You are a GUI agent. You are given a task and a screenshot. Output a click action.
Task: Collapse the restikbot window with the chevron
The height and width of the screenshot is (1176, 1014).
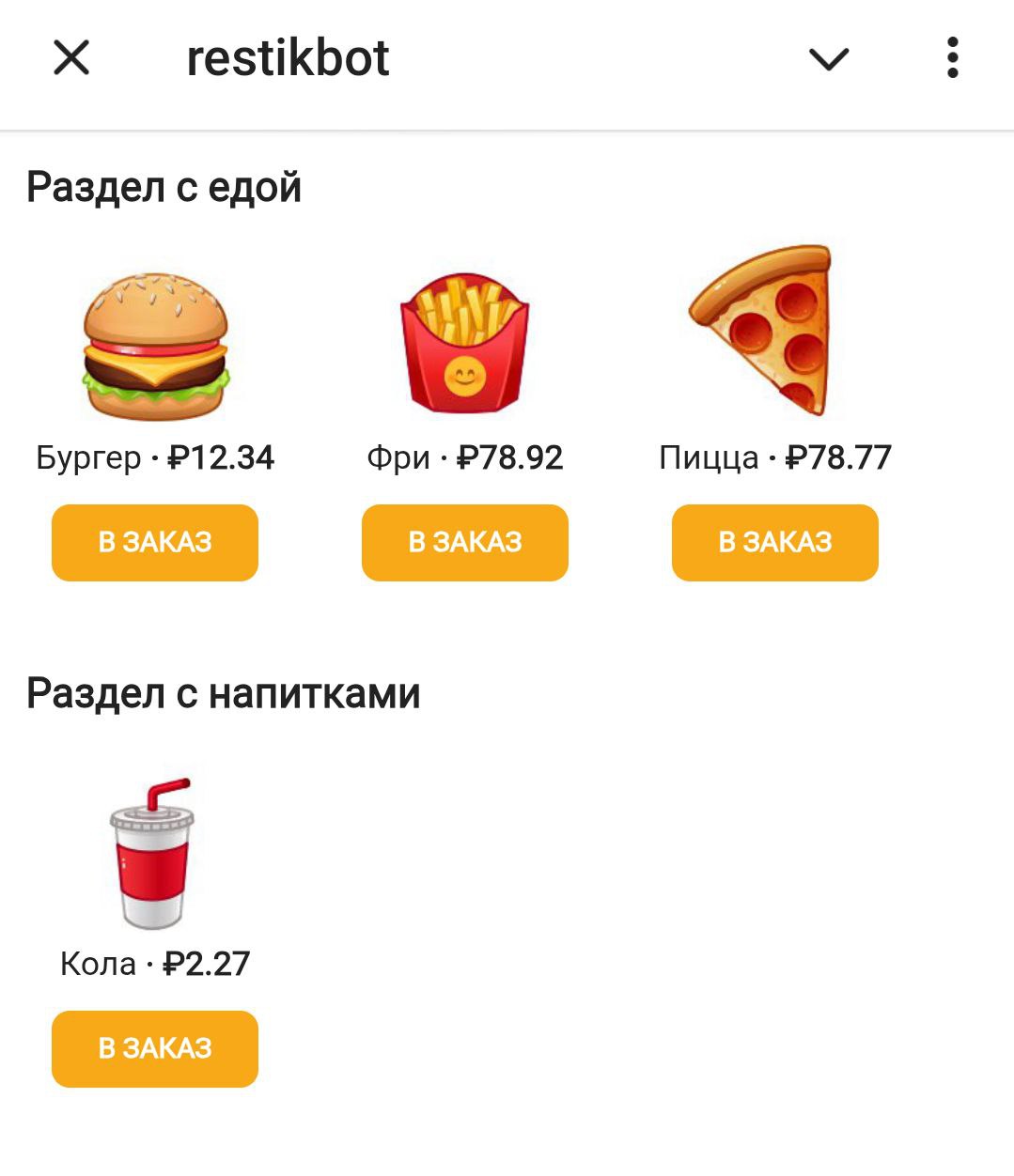(829, 59)
